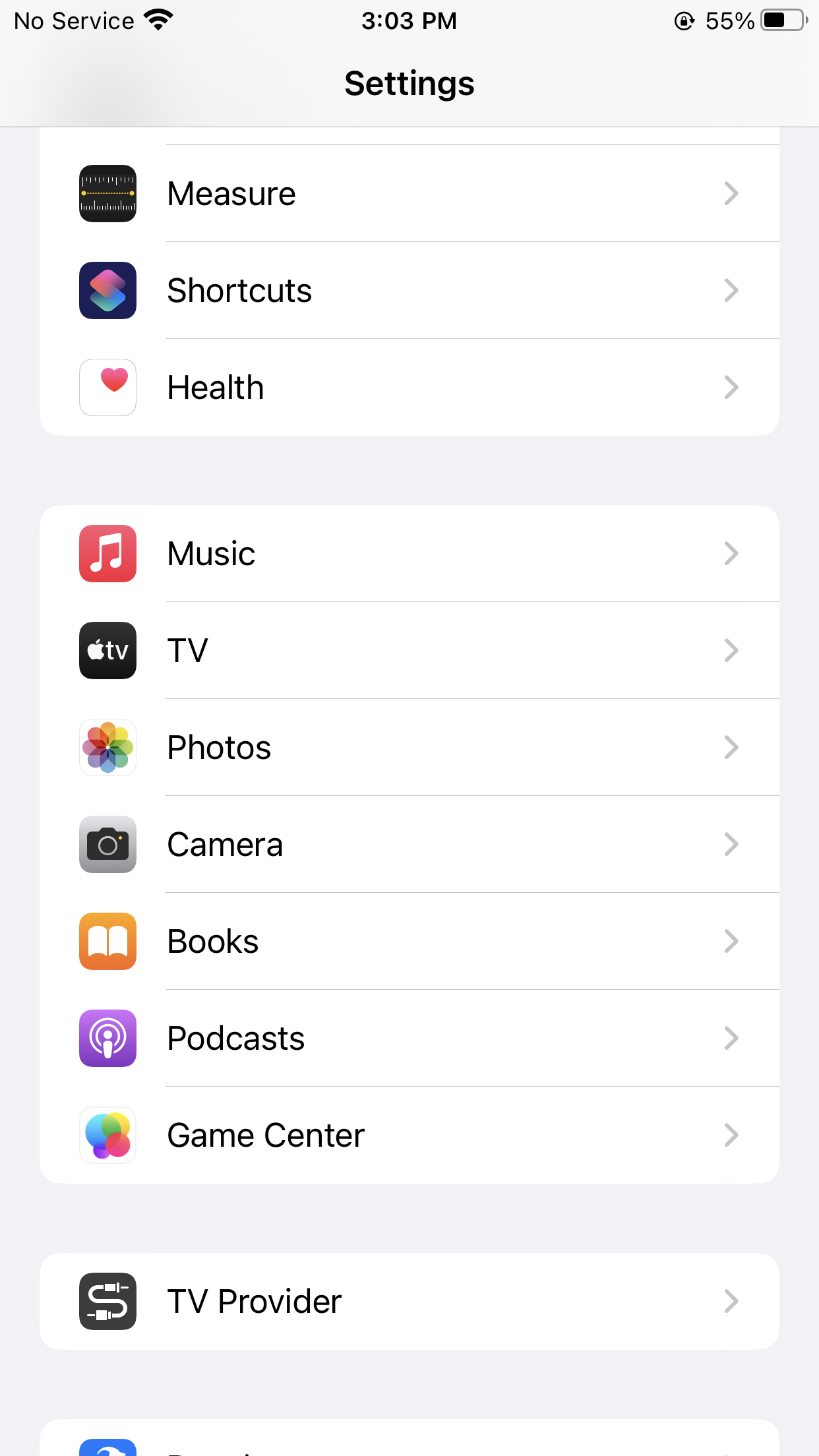Viewport: 819px width, 1456px height.
Task: Go to Books settings
Action: [x=409, y=941]
